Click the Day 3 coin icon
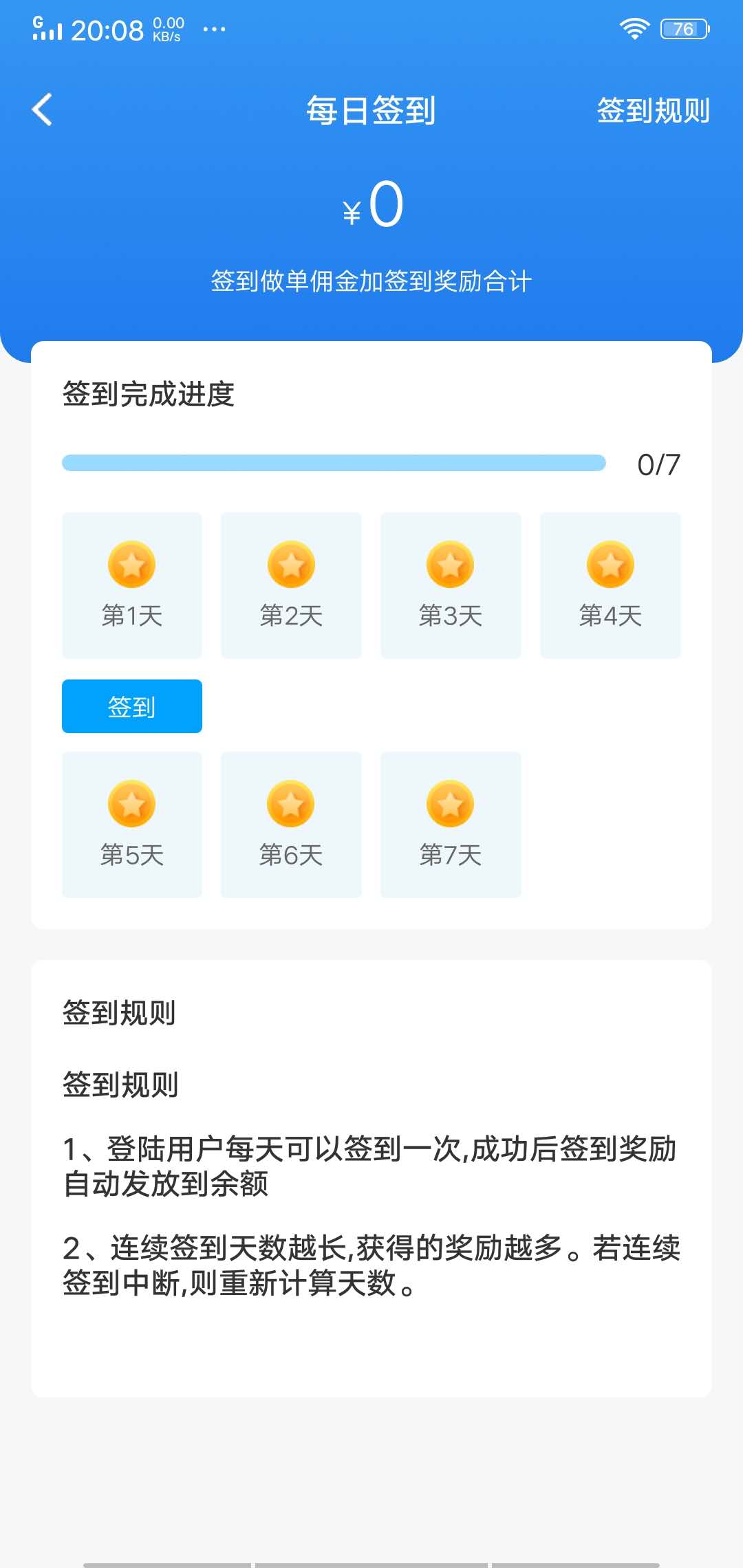 pyautogui.click(x=451, y=564)
